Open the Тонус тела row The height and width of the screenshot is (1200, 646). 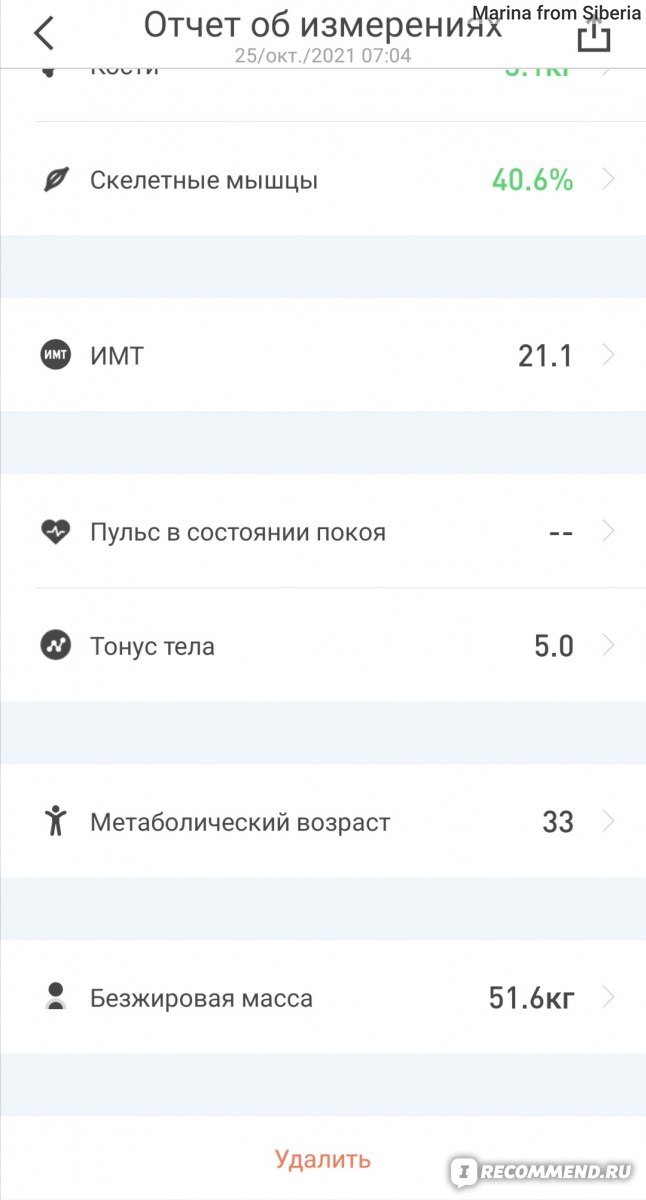tap(323, 646)
